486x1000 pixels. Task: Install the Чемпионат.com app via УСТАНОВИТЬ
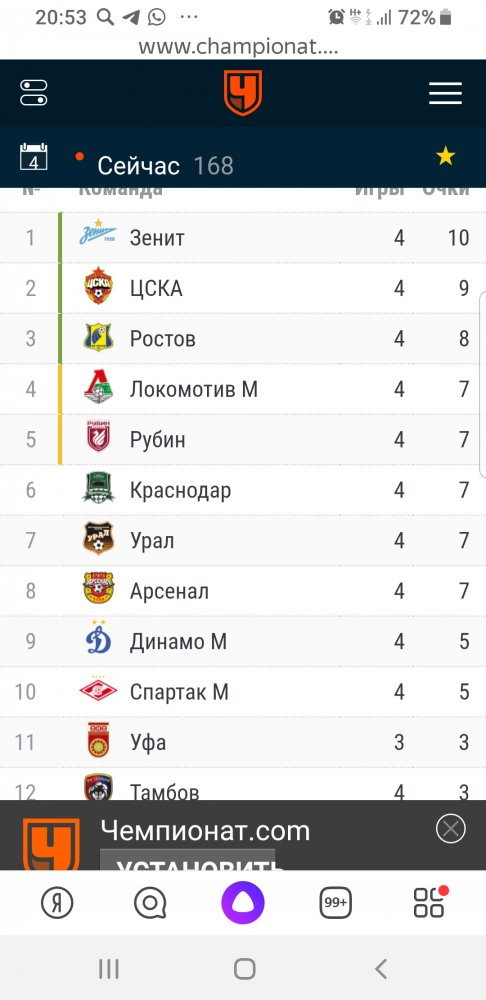click(x=188, y=860)
